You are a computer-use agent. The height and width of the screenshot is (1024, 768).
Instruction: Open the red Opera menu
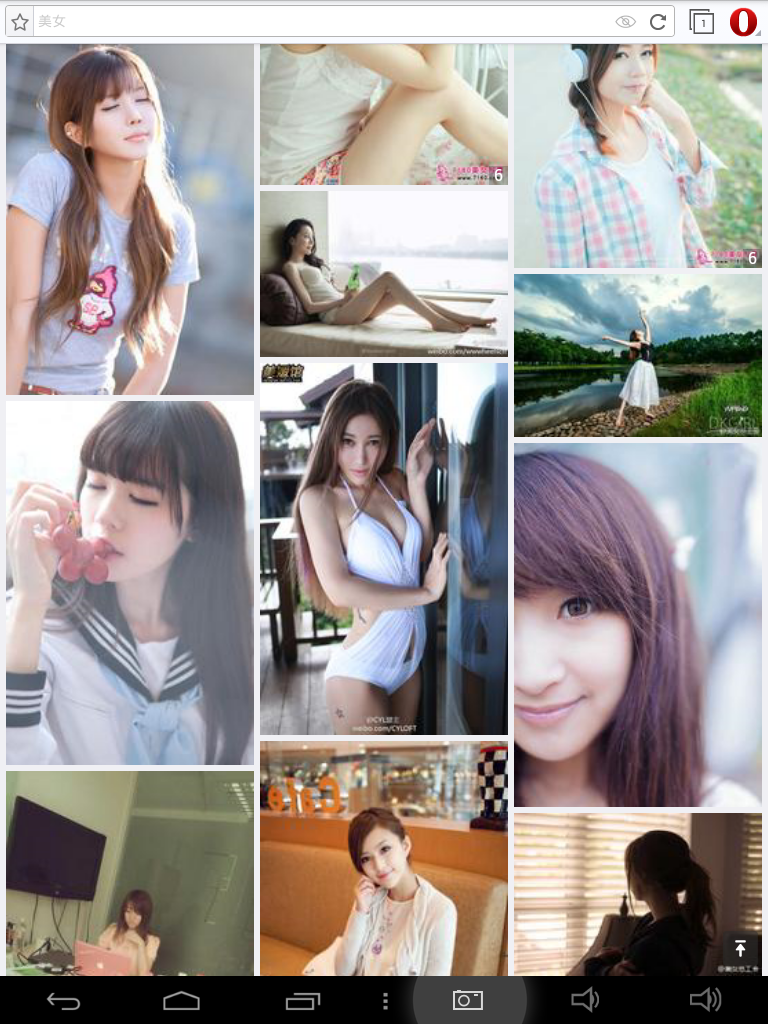coord(743,22)
